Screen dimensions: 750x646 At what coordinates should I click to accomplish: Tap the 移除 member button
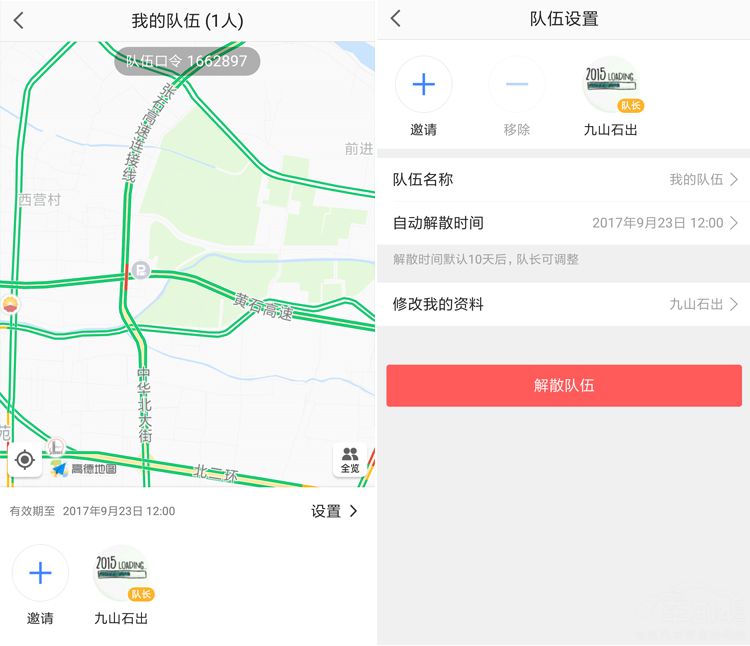coord(517,84)
